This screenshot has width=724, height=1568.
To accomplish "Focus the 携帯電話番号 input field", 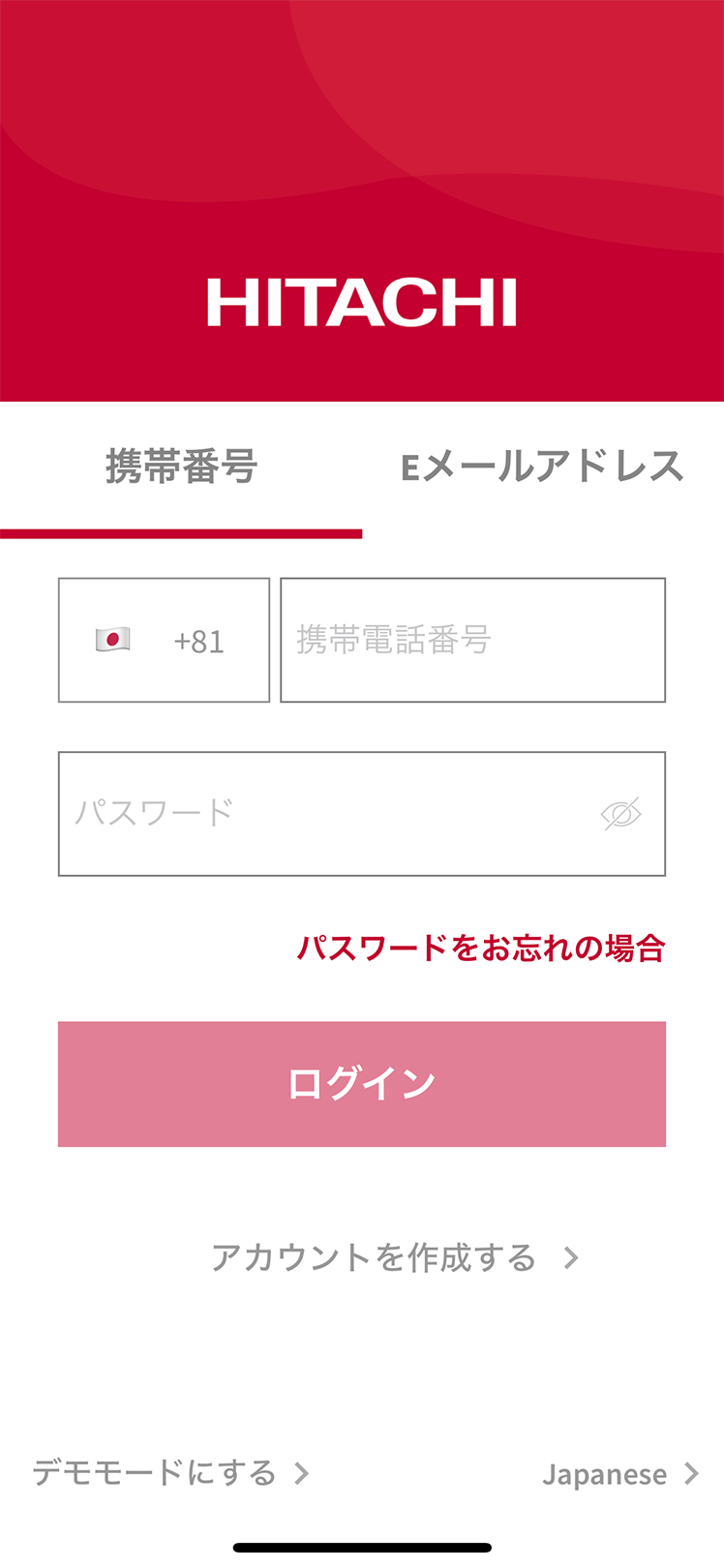I will (472, 640).
